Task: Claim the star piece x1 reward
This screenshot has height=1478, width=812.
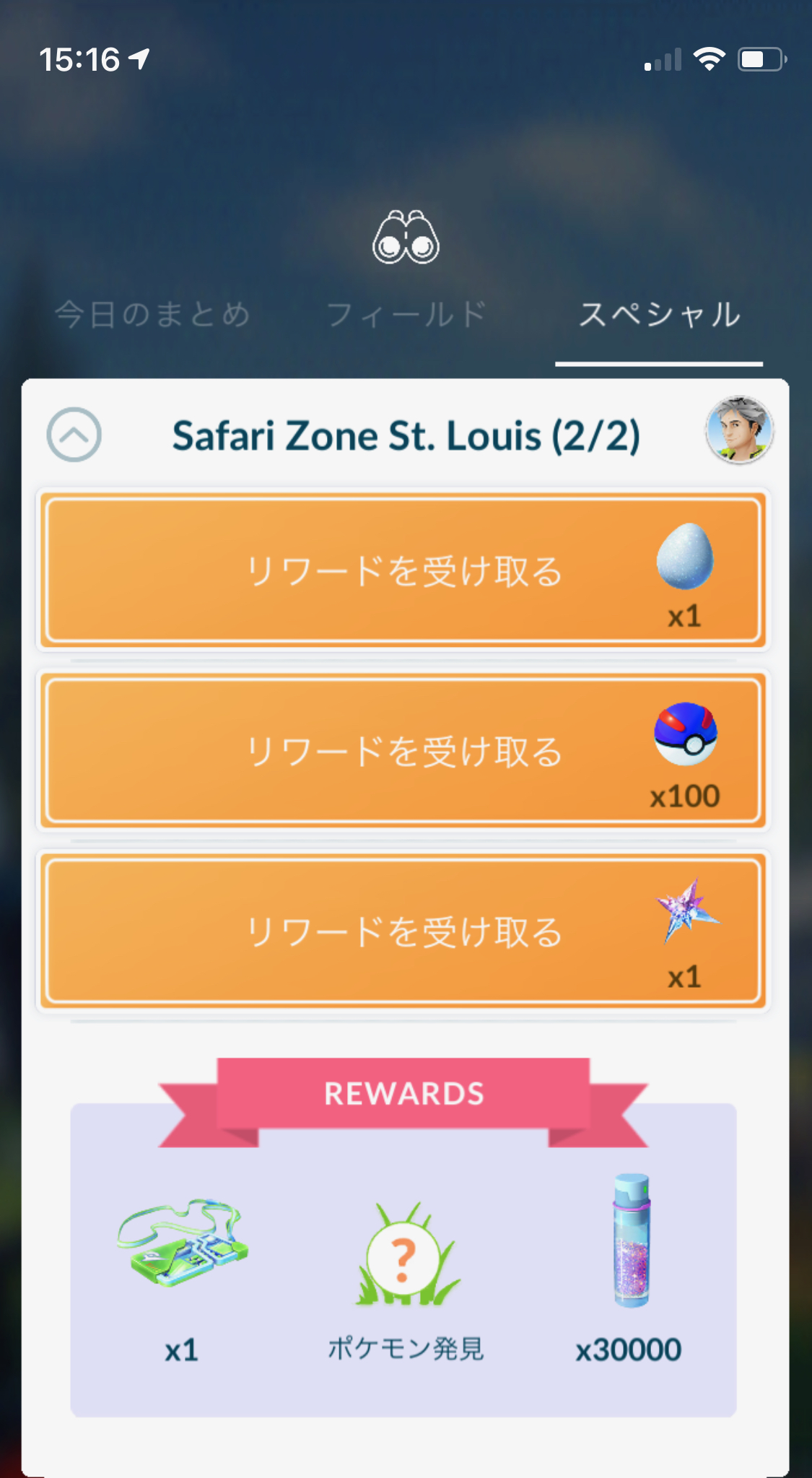Action: click(403, 931)
